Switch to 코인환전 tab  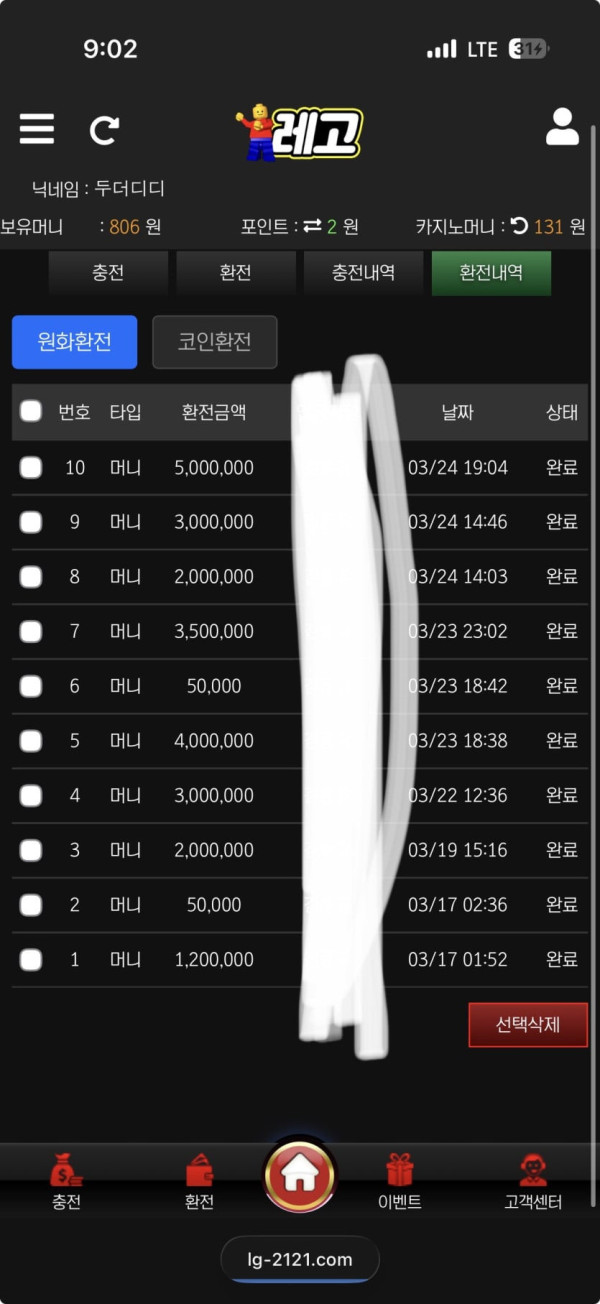click(214, 342)
